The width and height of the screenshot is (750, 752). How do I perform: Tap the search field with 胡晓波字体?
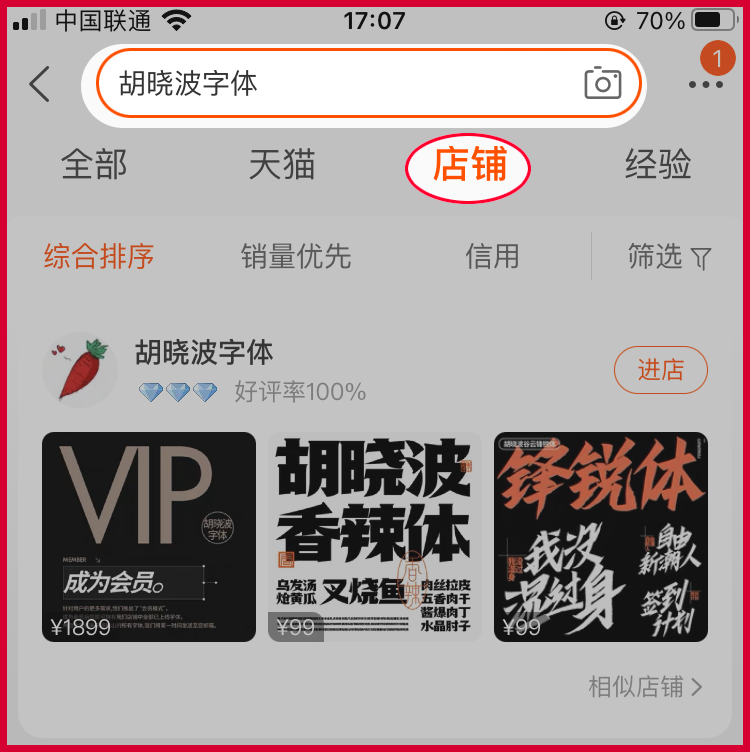pos(330,83)
